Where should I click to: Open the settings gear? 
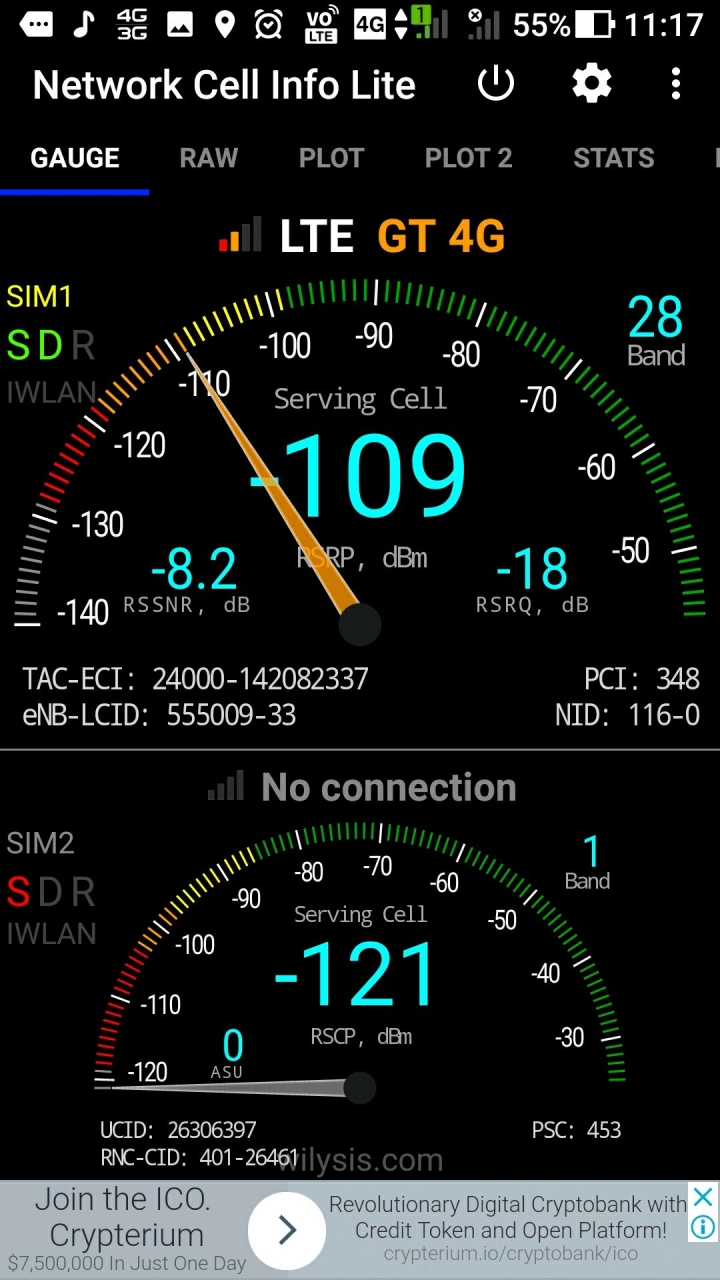coord(591,84)
